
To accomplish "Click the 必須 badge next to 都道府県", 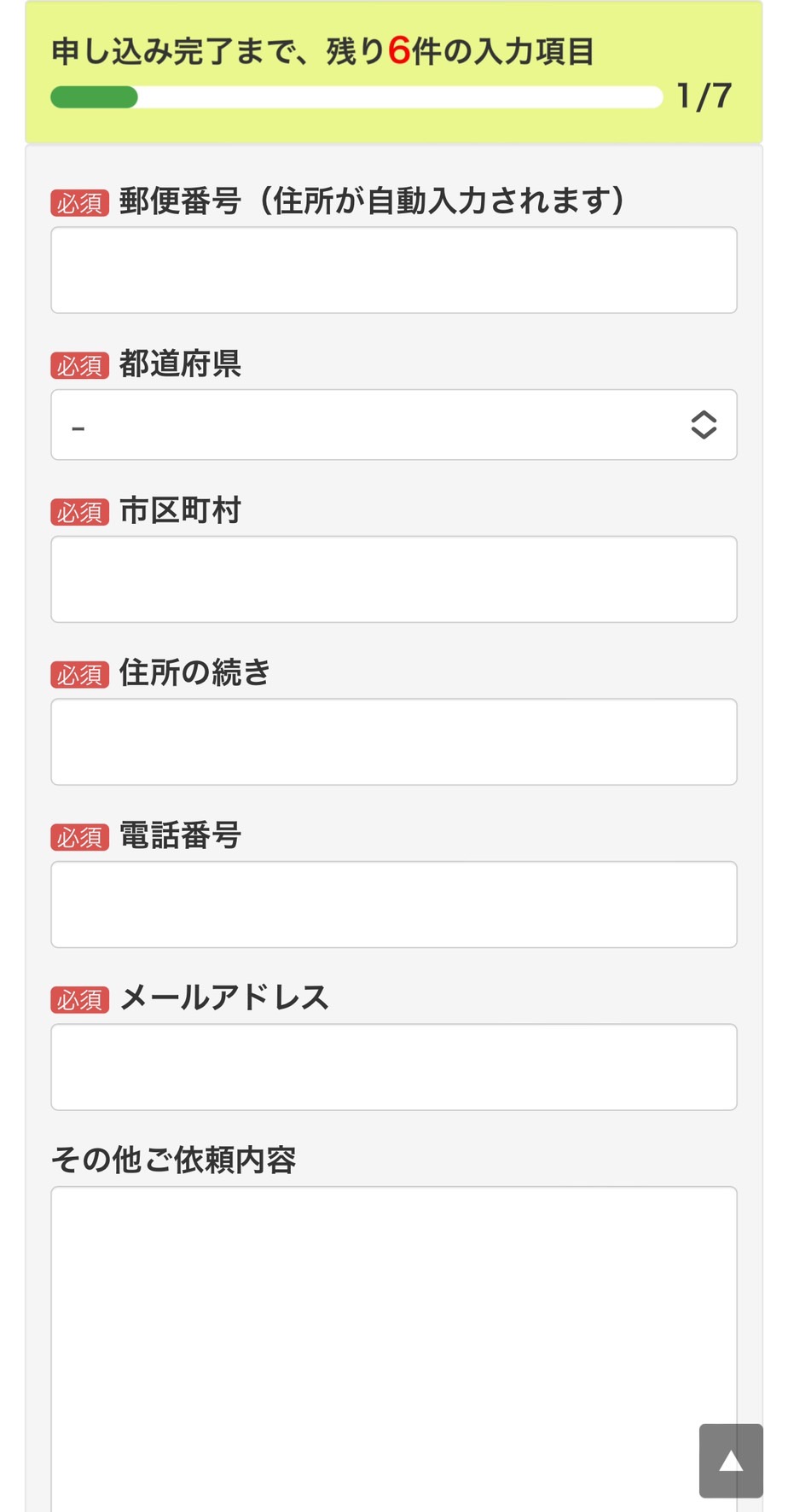I will pos(79,364).
